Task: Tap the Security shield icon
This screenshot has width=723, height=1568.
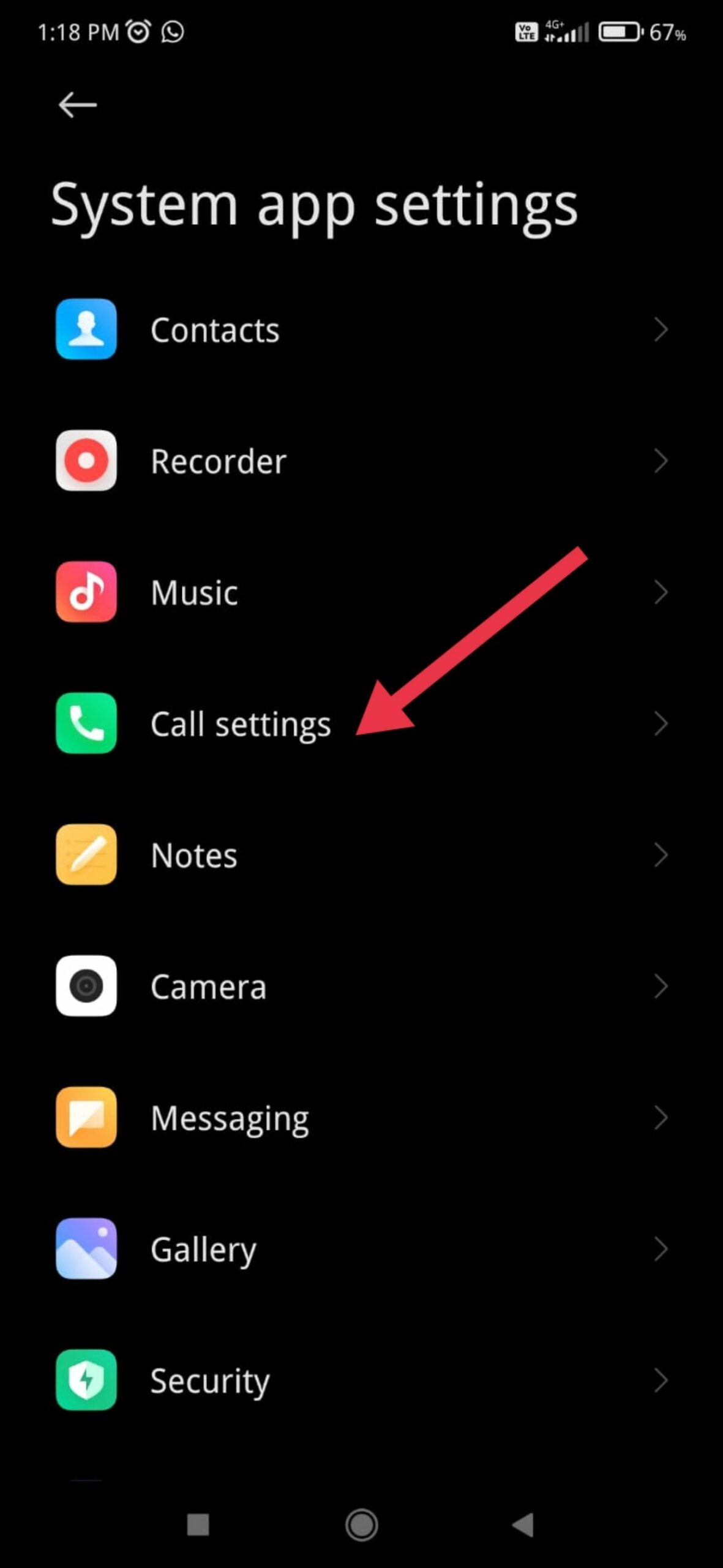Action: [x=86, y=1379]
